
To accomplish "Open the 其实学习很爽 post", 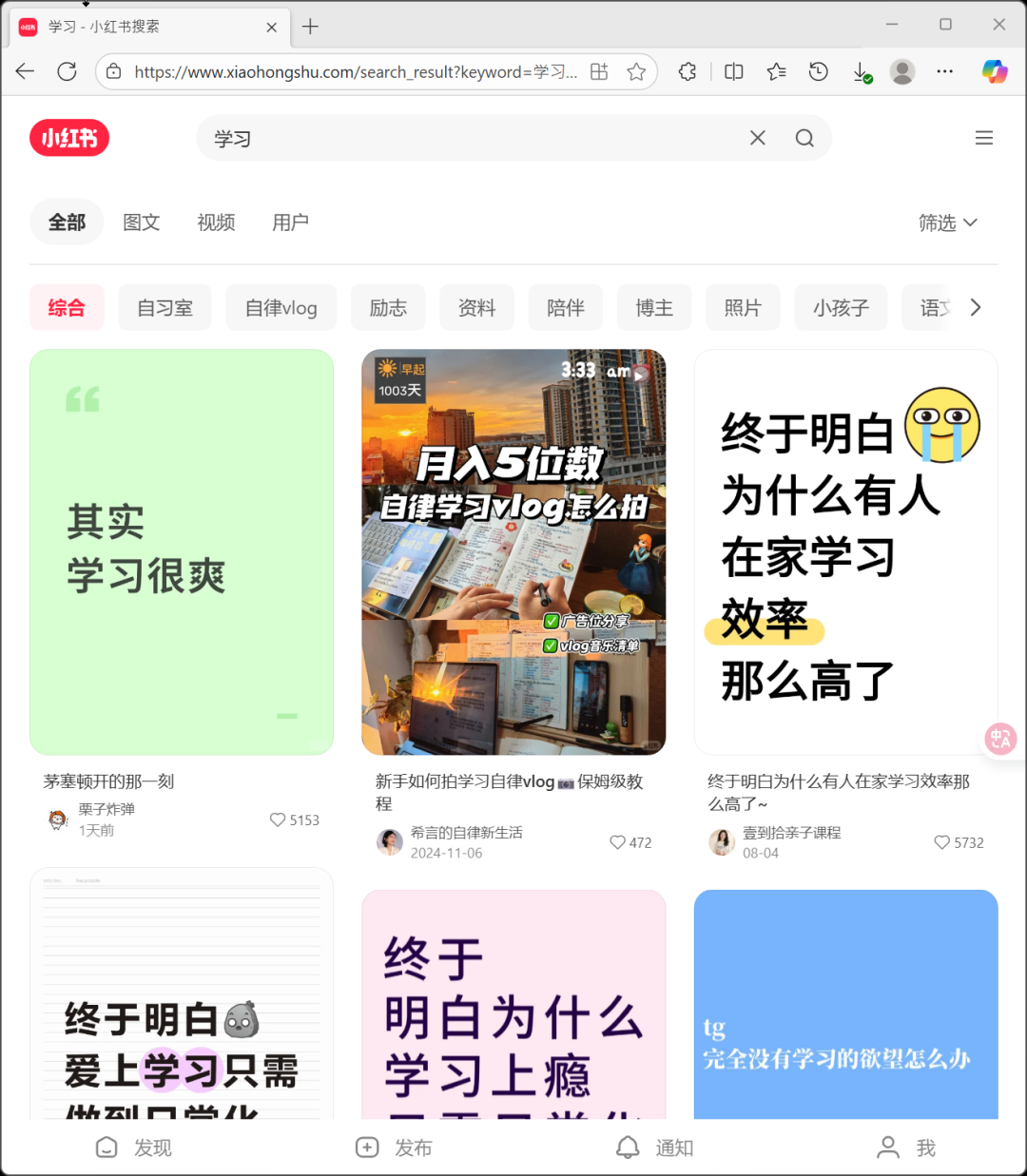I will (182, 551).
